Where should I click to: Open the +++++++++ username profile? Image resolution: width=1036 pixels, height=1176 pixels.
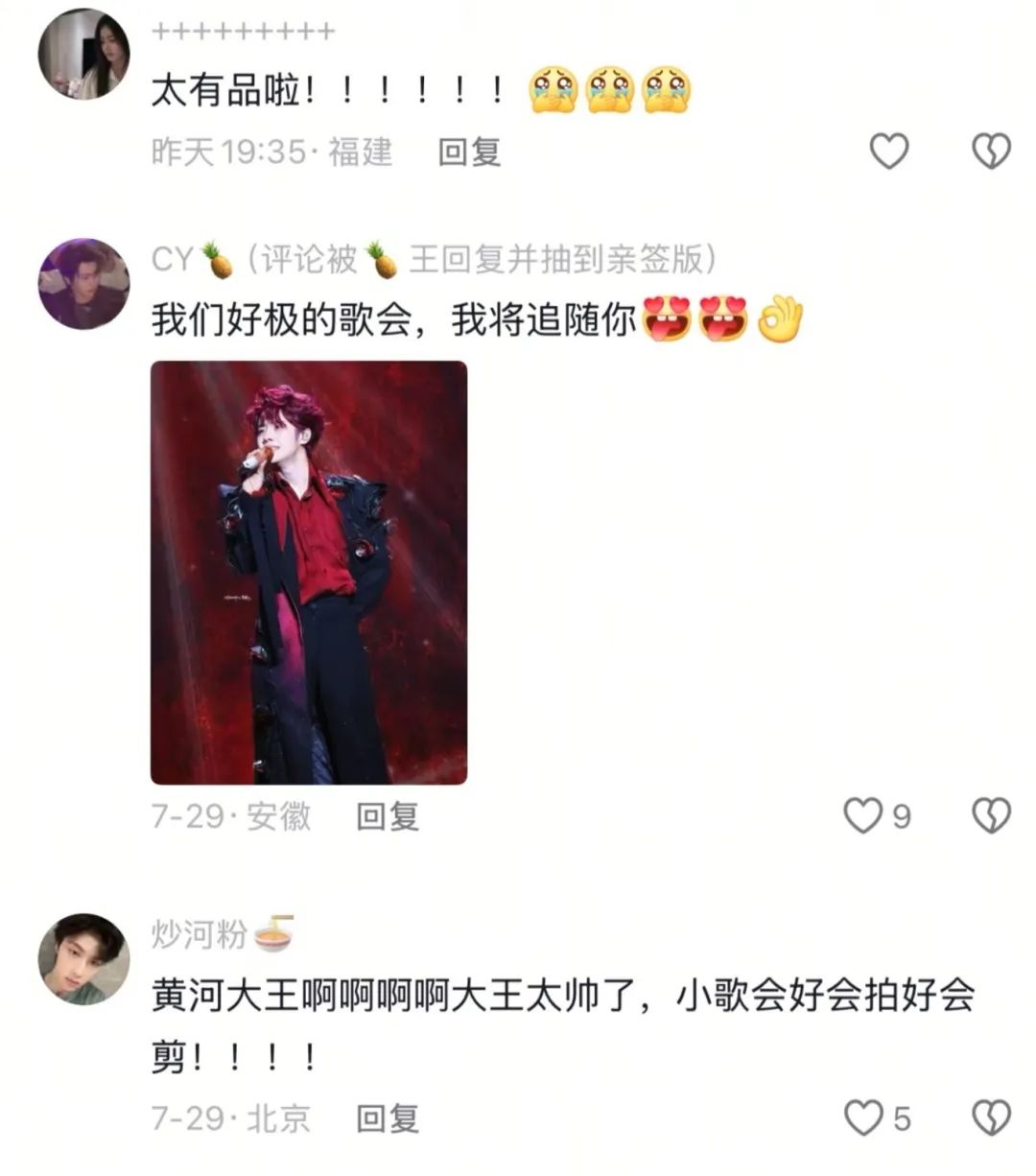pos(244,33)
